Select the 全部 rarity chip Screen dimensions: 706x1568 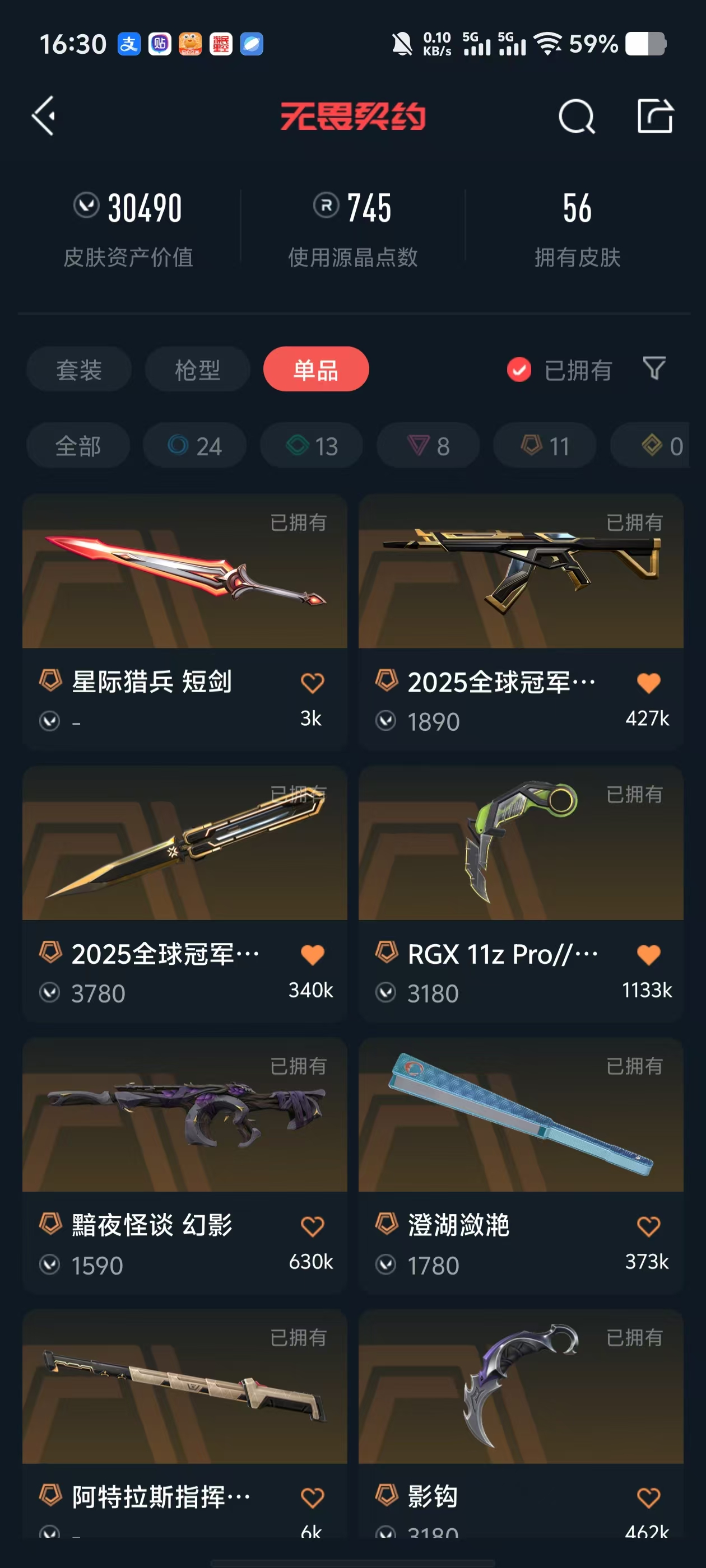click(78, 446)
